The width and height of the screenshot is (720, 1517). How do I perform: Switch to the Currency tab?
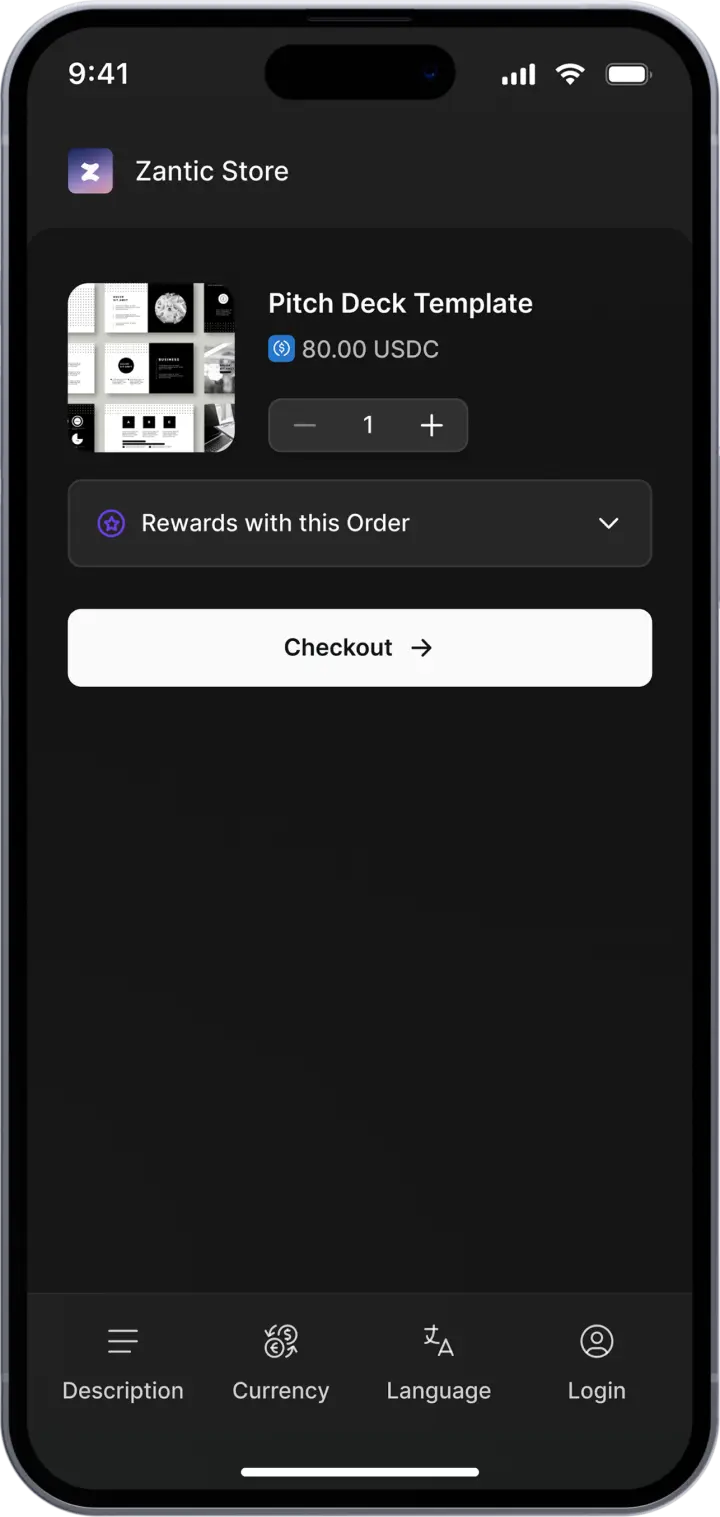(x=280, y=1363)
